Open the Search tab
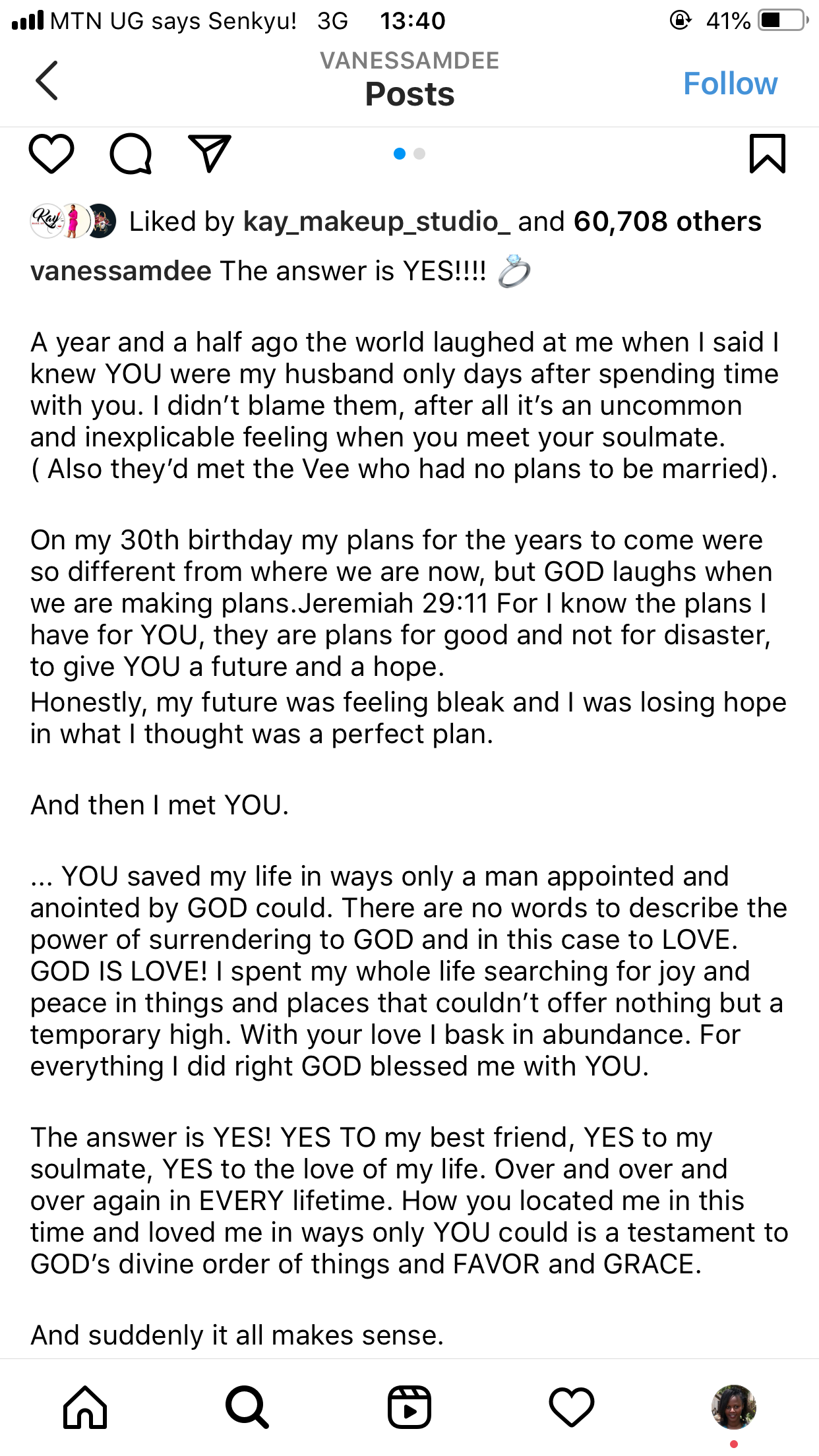This screenshot has width=819, height=1456. (247, 1407)
